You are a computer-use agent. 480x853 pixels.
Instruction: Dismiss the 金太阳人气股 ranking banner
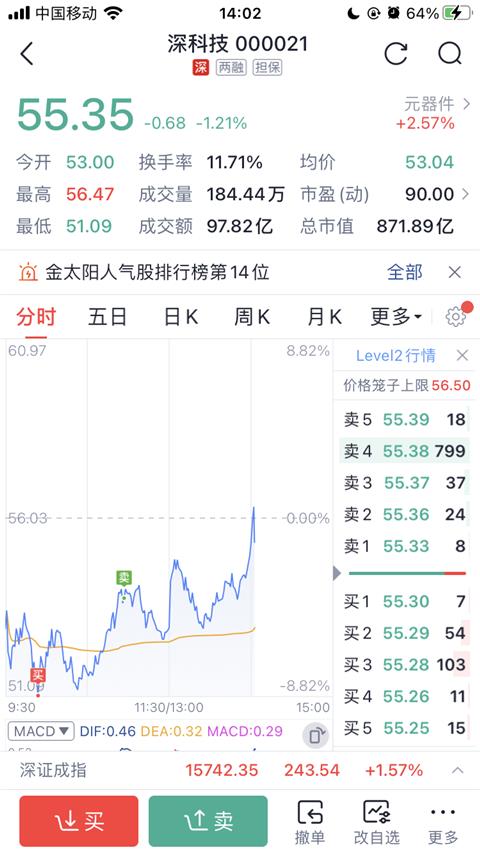tap(454, 272)
